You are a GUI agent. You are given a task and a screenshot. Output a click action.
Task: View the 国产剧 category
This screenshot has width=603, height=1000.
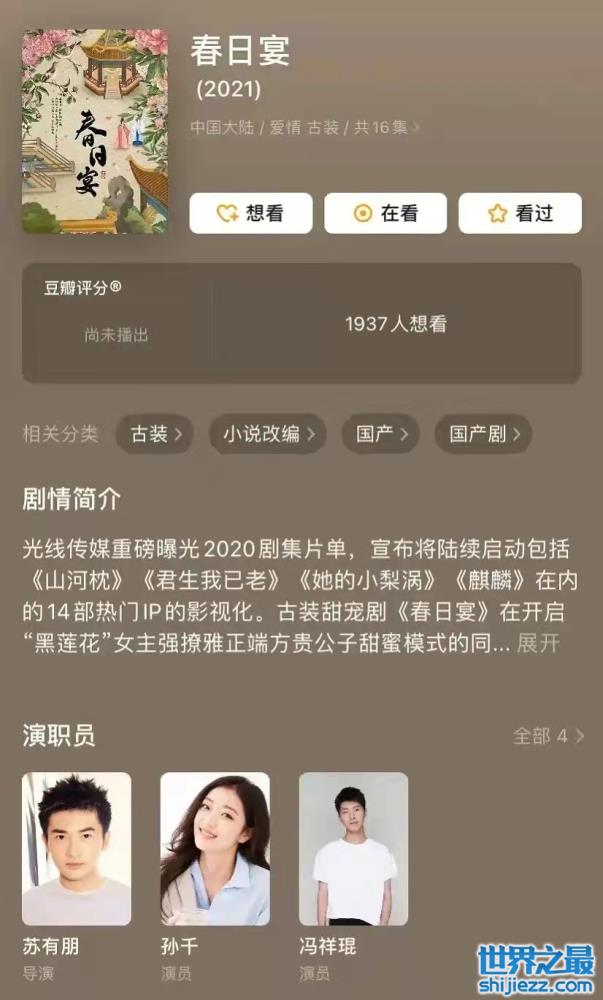(483, 434)
